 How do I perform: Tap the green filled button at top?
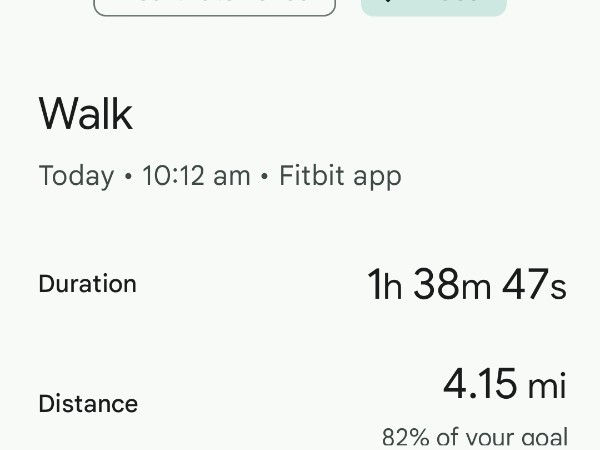[x=433, y=6]
